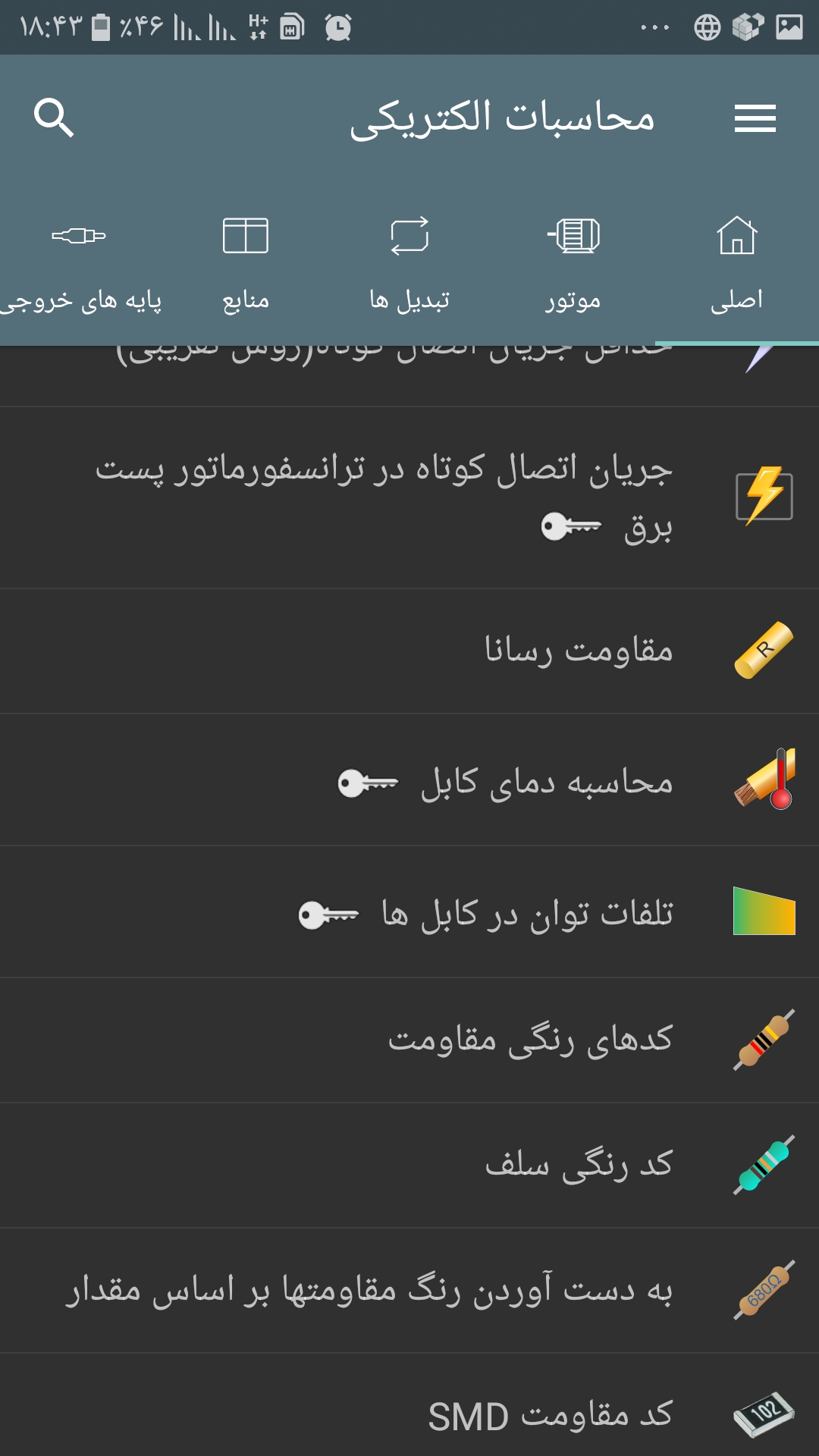Open the مقاومت رسانا calculator

tap(409, 651)
